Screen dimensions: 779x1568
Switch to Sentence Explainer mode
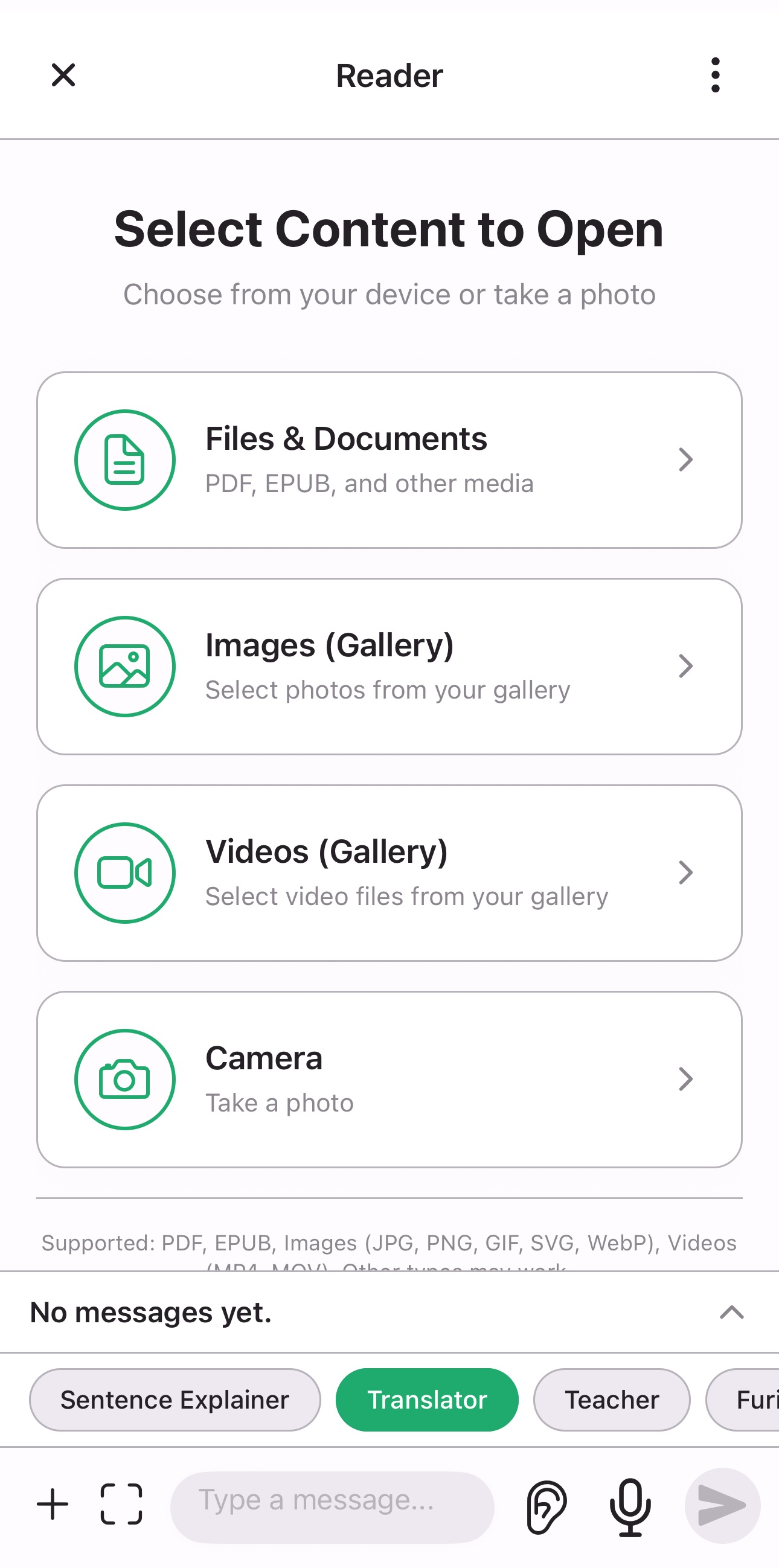175,1400
